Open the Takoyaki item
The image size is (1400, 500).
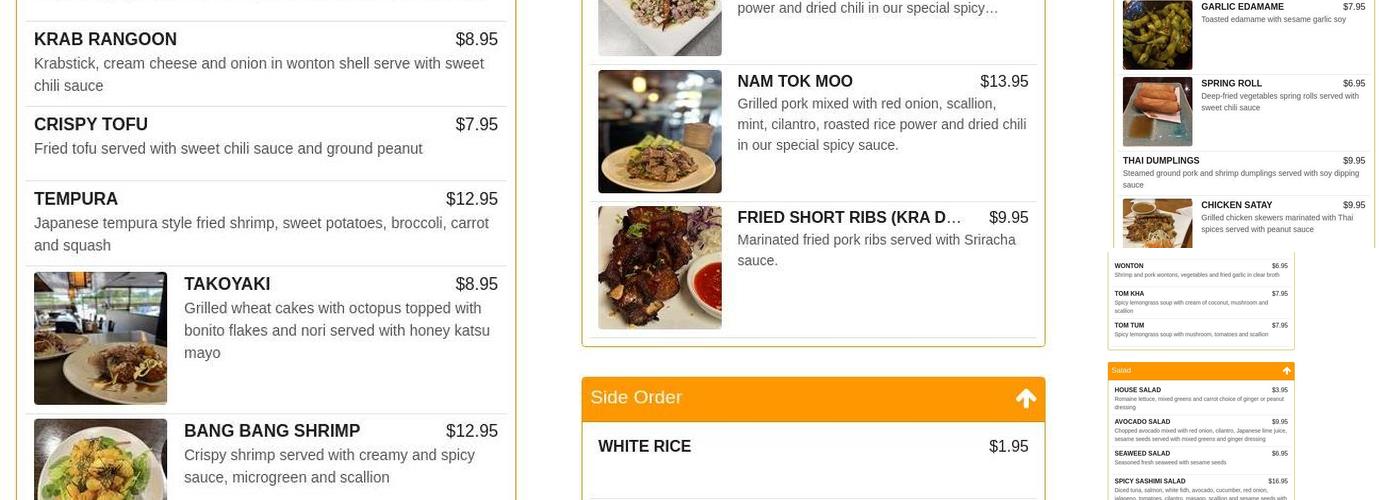pyautogui.click(x=227, y=284)
